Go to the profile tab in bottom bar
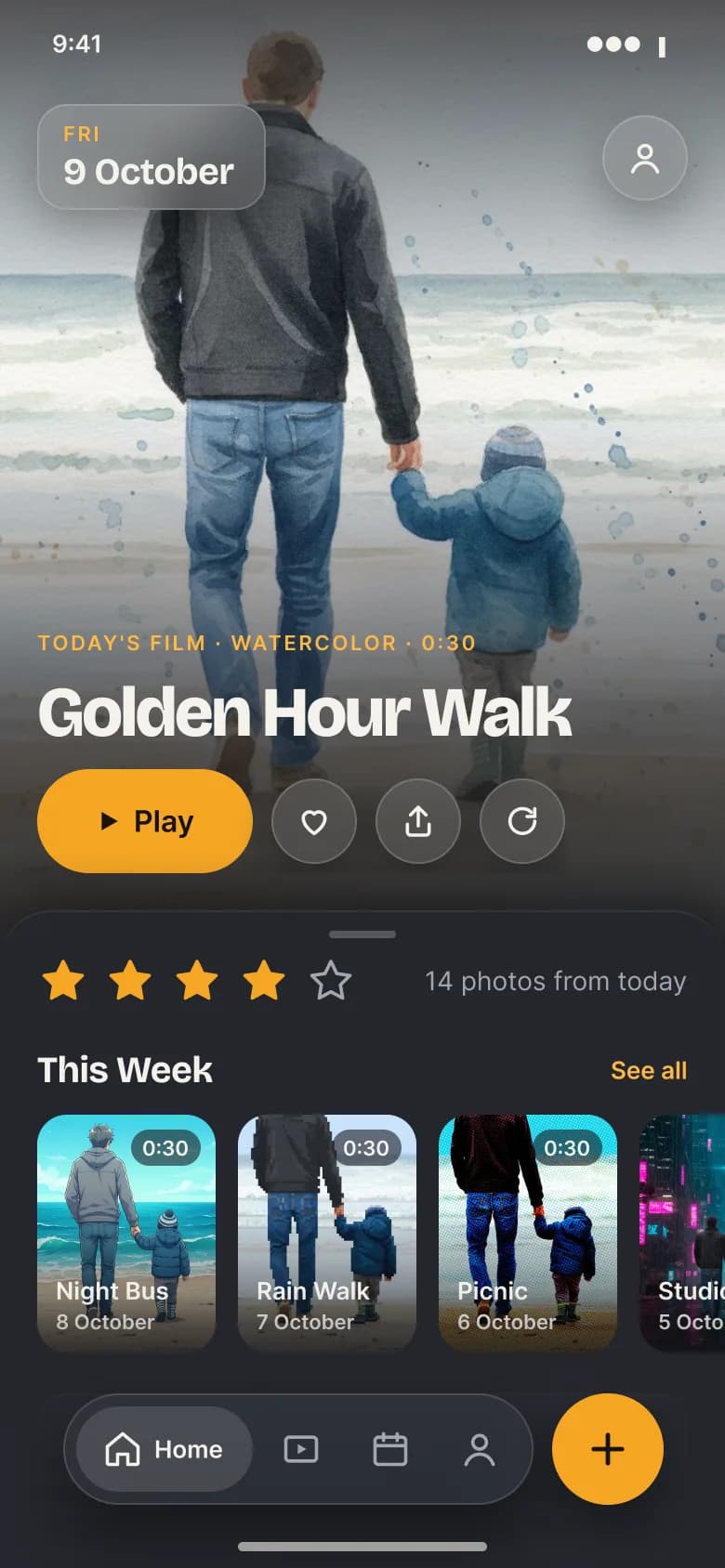This screenshot has height=1568, width=725. point(480,1449)
